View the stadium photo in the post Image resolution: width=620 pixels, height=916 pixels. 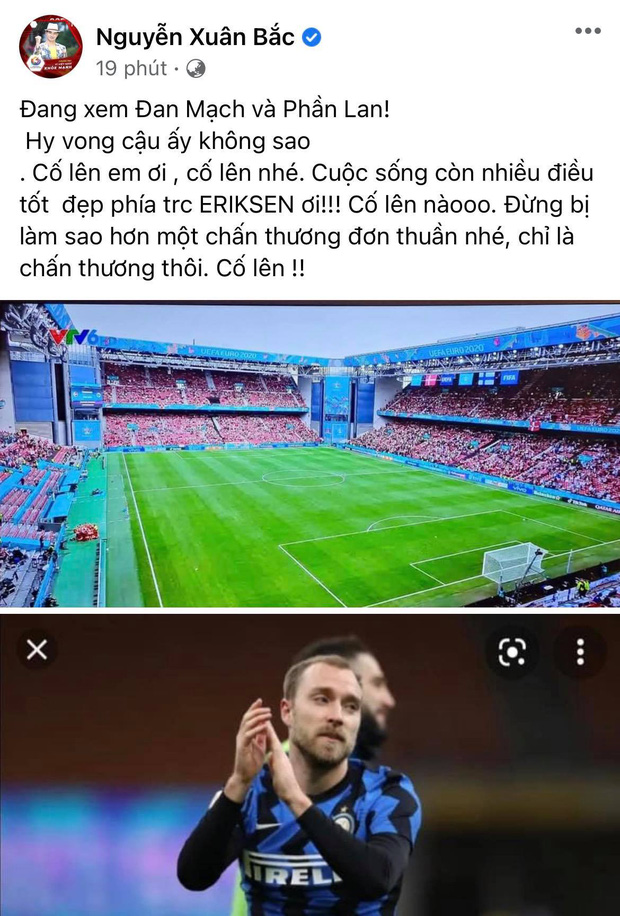(x=310, y=455)
